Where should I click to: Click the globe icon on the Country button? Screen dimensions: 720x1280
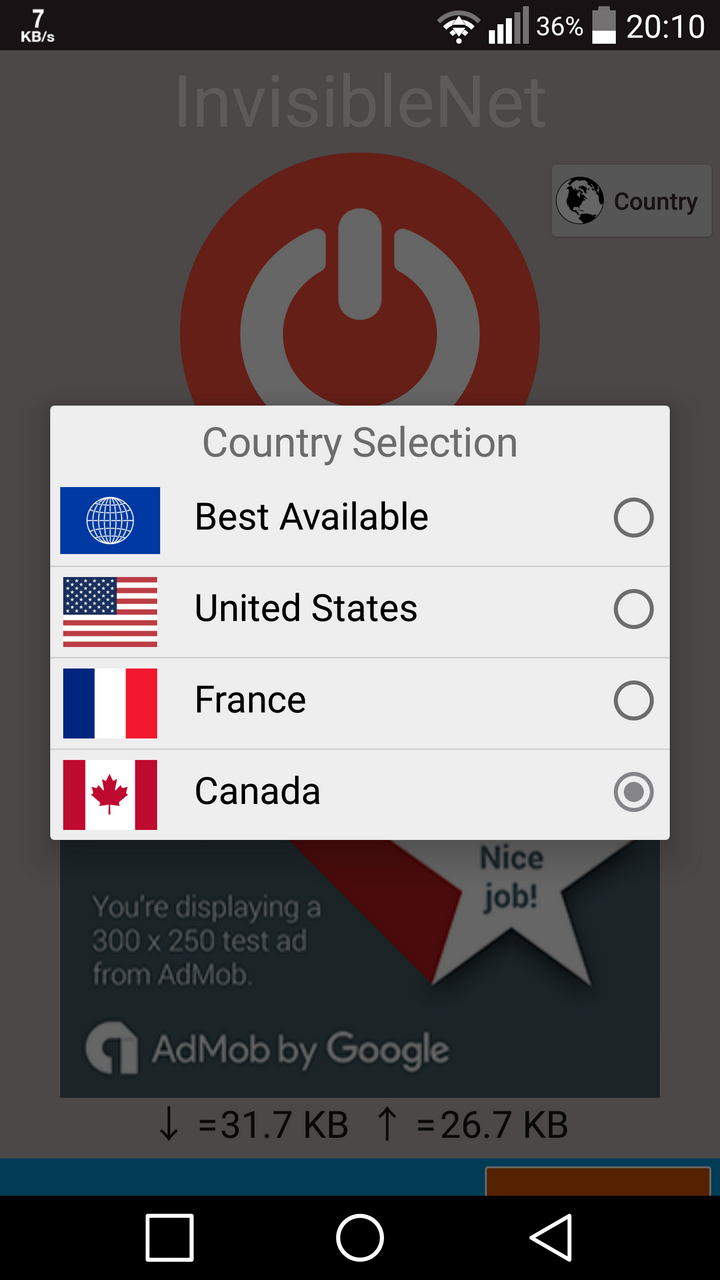click(x=581, y=201)
